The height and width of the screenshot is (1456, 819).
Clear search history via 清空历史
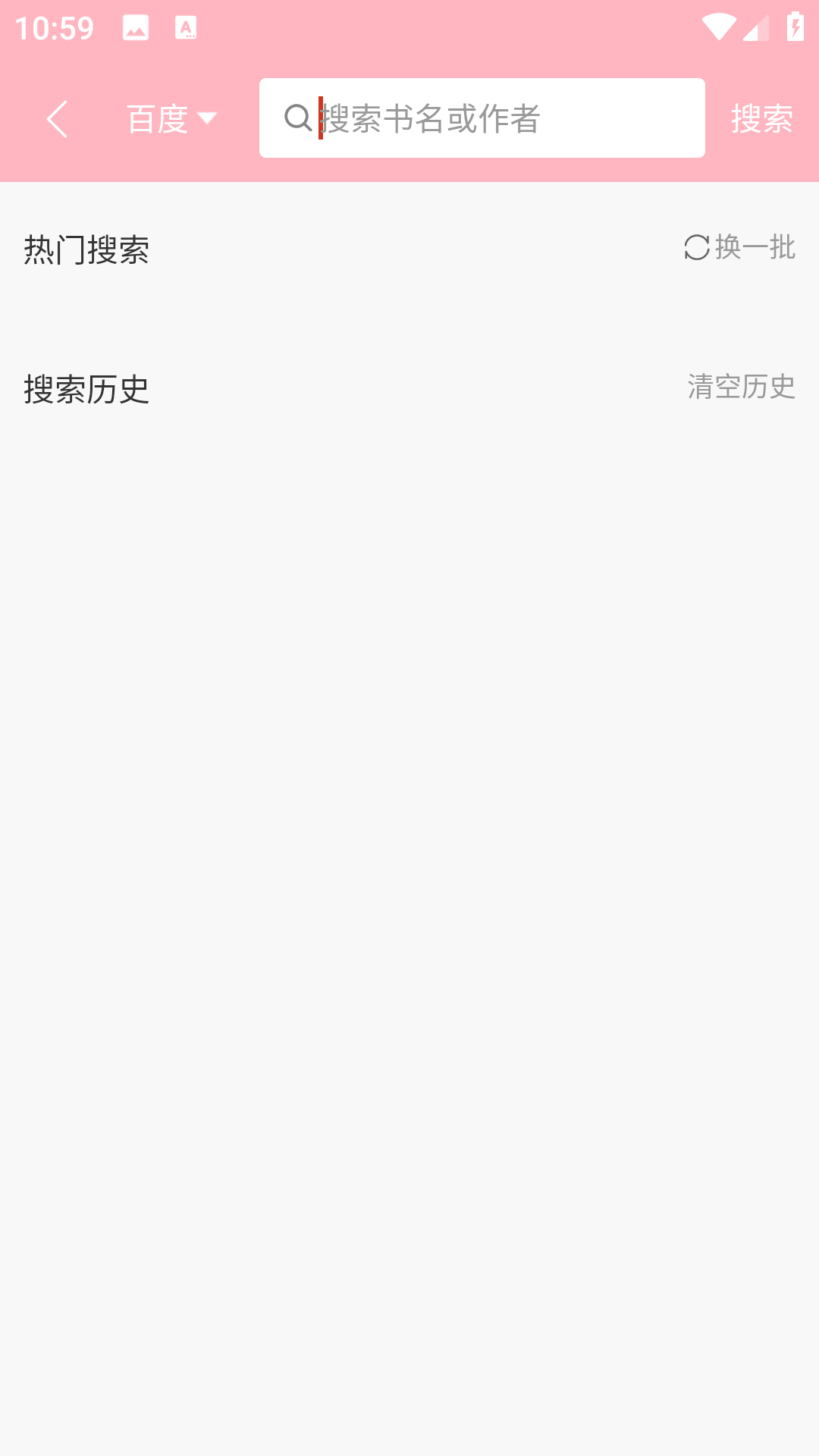click(x=741, y=387)
